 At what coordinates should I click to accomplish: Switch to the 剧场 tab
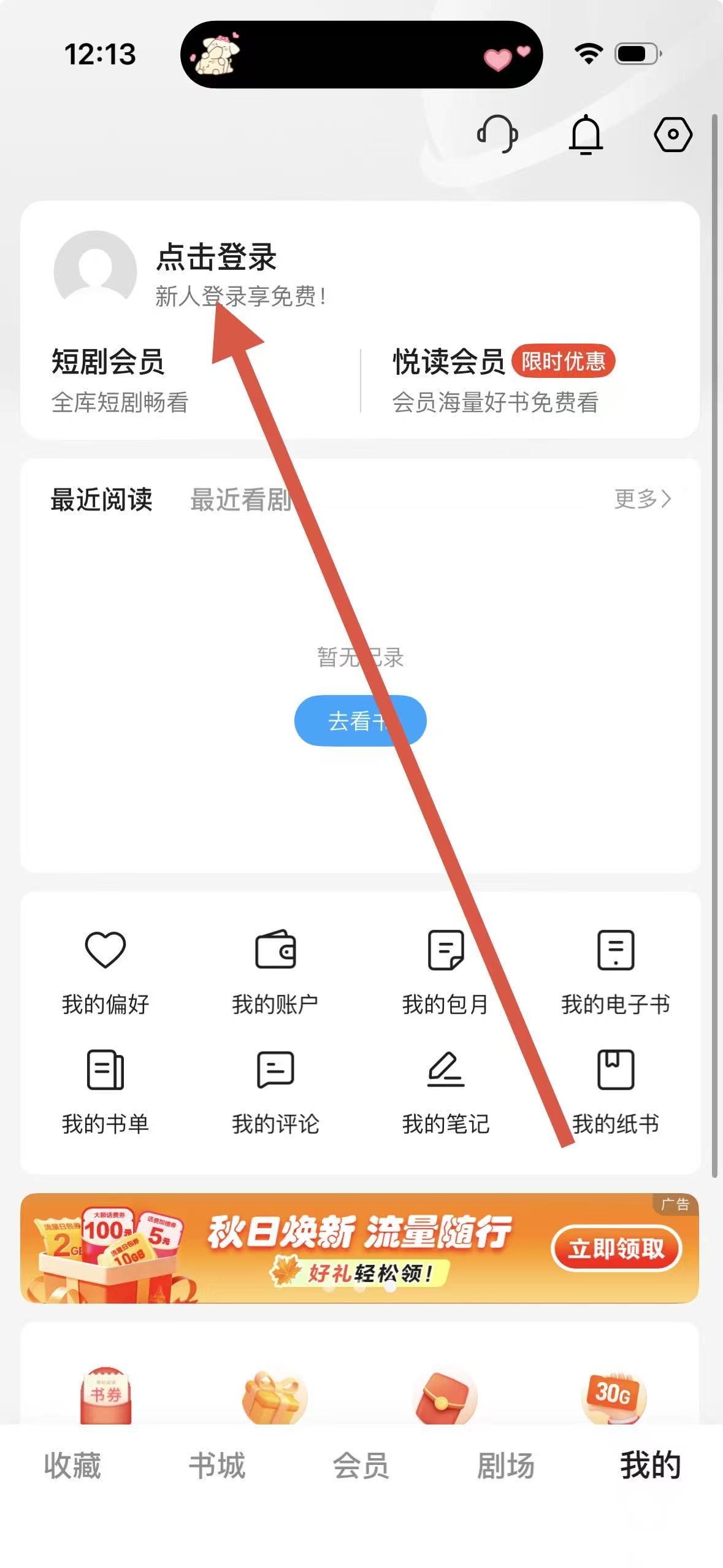(505, 1465)
